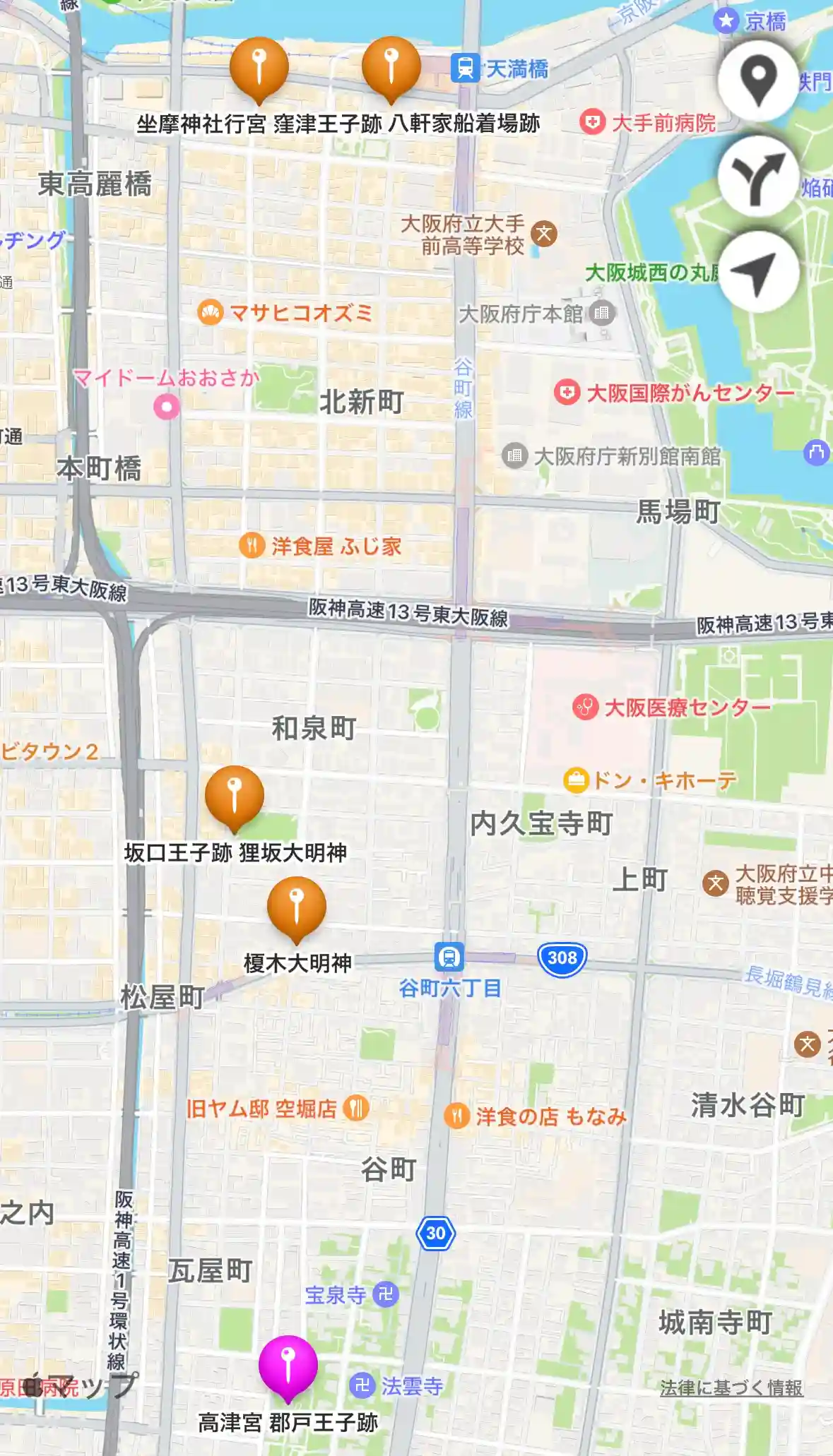Screen dimensions: 833x1456
Task: Select the 榎木大明神 orange pin
Action: pos(297,908)
